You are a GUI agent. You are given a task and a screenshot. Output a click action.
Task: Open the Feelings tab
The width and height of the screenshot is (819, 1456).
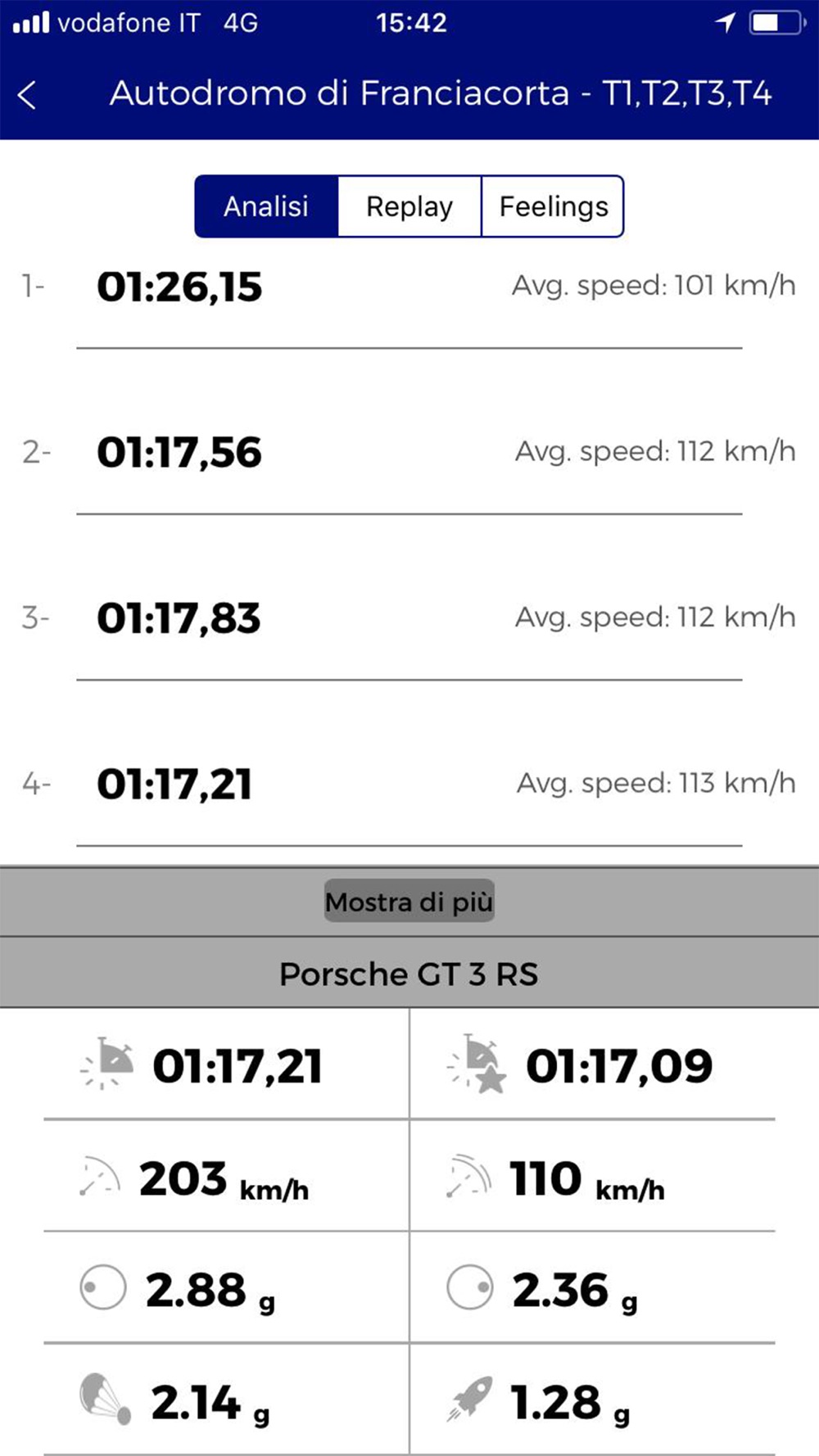pyautogui.click(x=553, y=206)
